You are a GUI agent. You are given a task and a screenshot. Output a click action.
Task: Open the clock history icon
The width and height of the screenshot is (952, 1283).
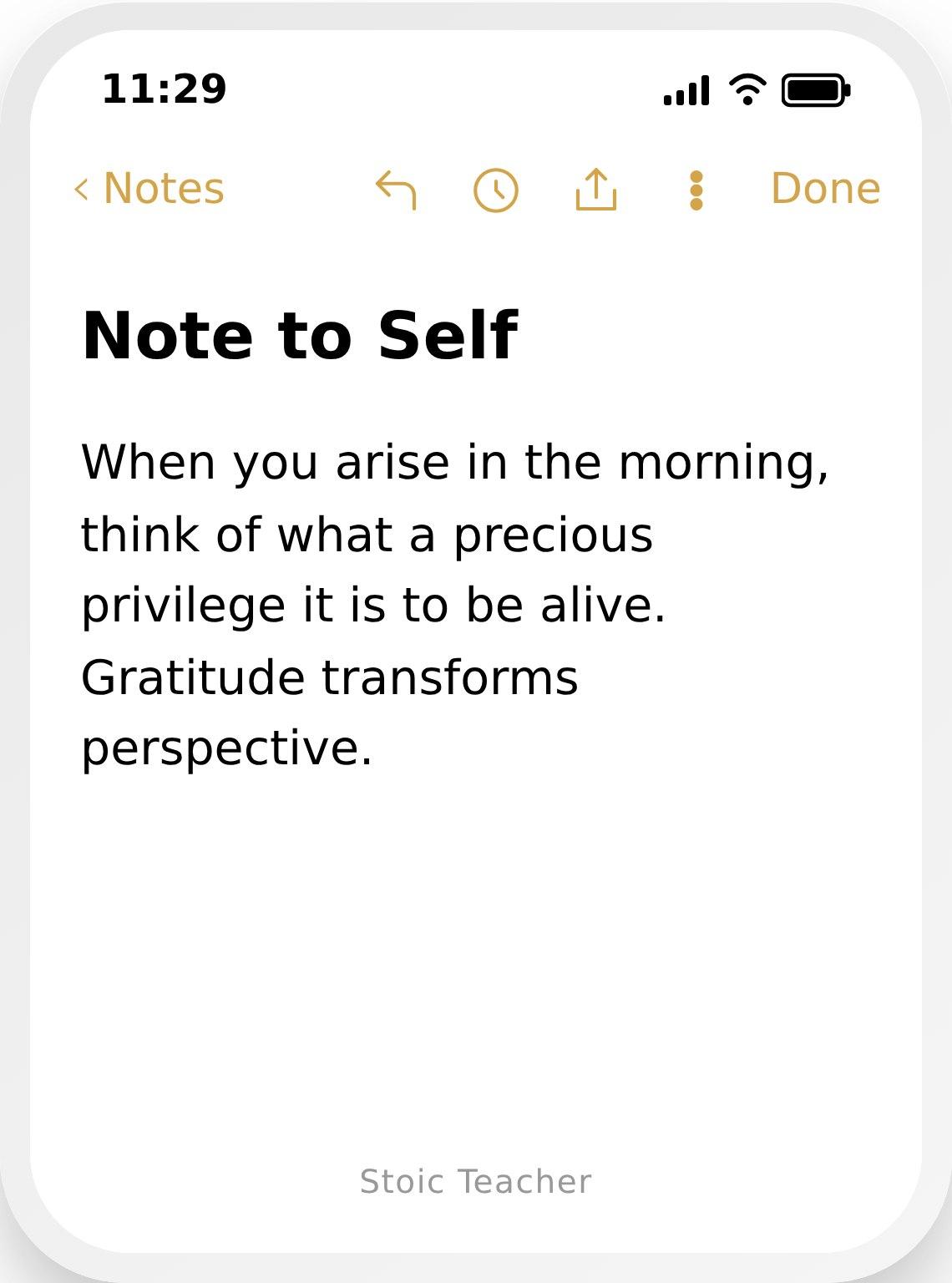coord(496,190)
